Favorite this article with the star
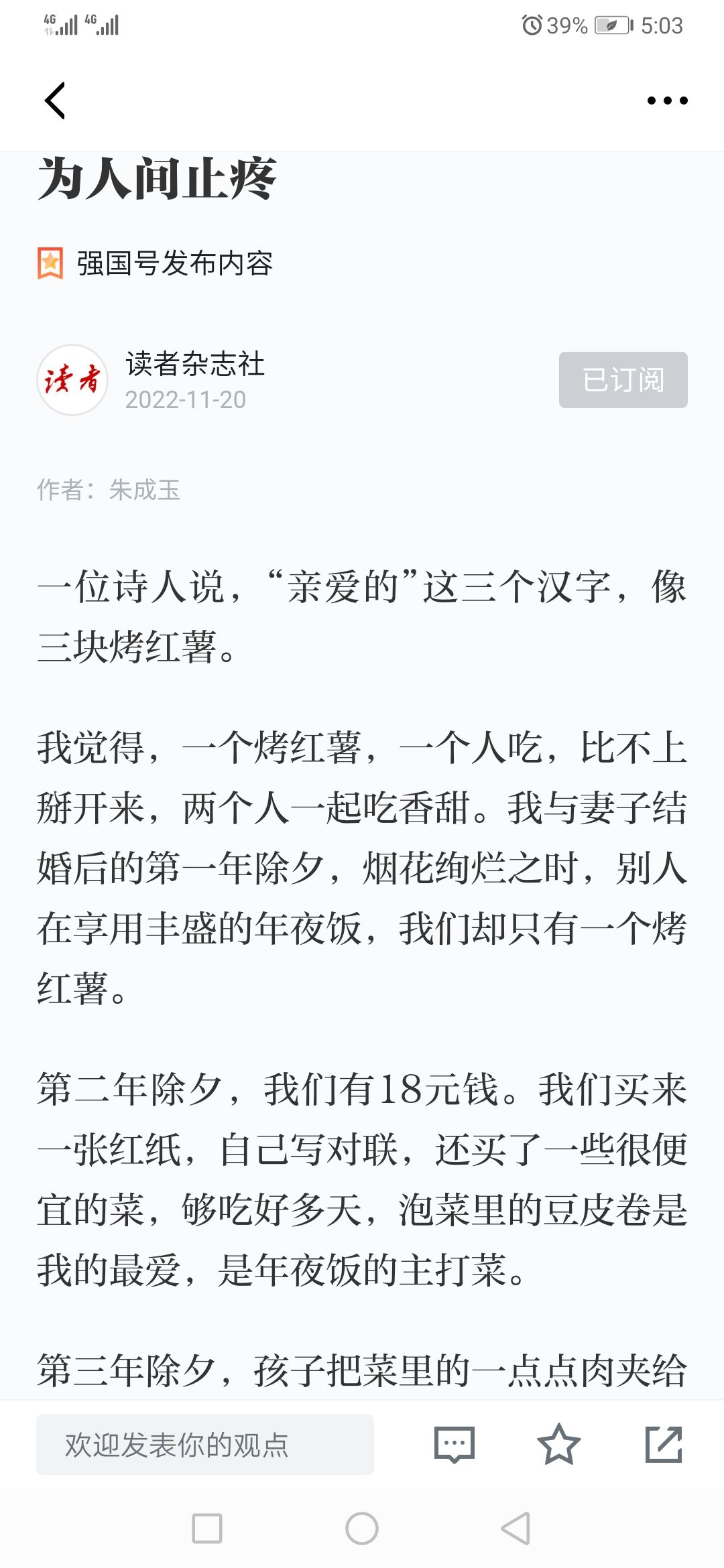The height and width of the screenshot is (1568, 724). [x=558, y=1444]
